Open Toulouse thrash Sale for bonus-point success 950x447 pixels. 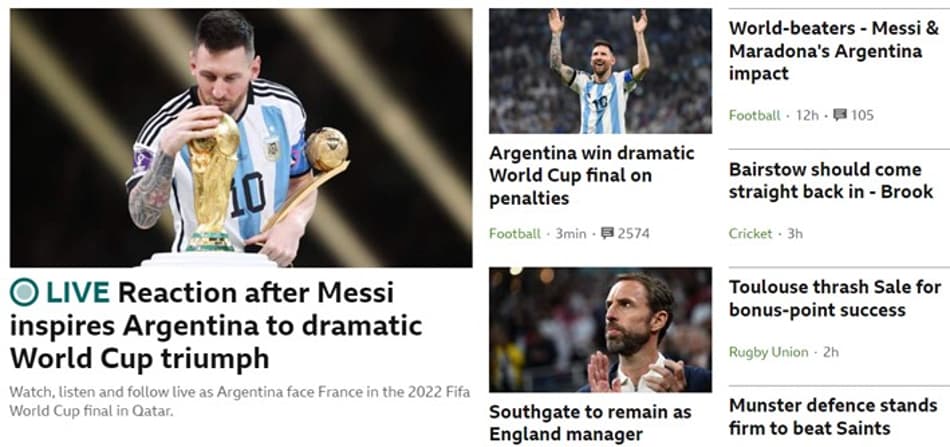coord(834,298)
